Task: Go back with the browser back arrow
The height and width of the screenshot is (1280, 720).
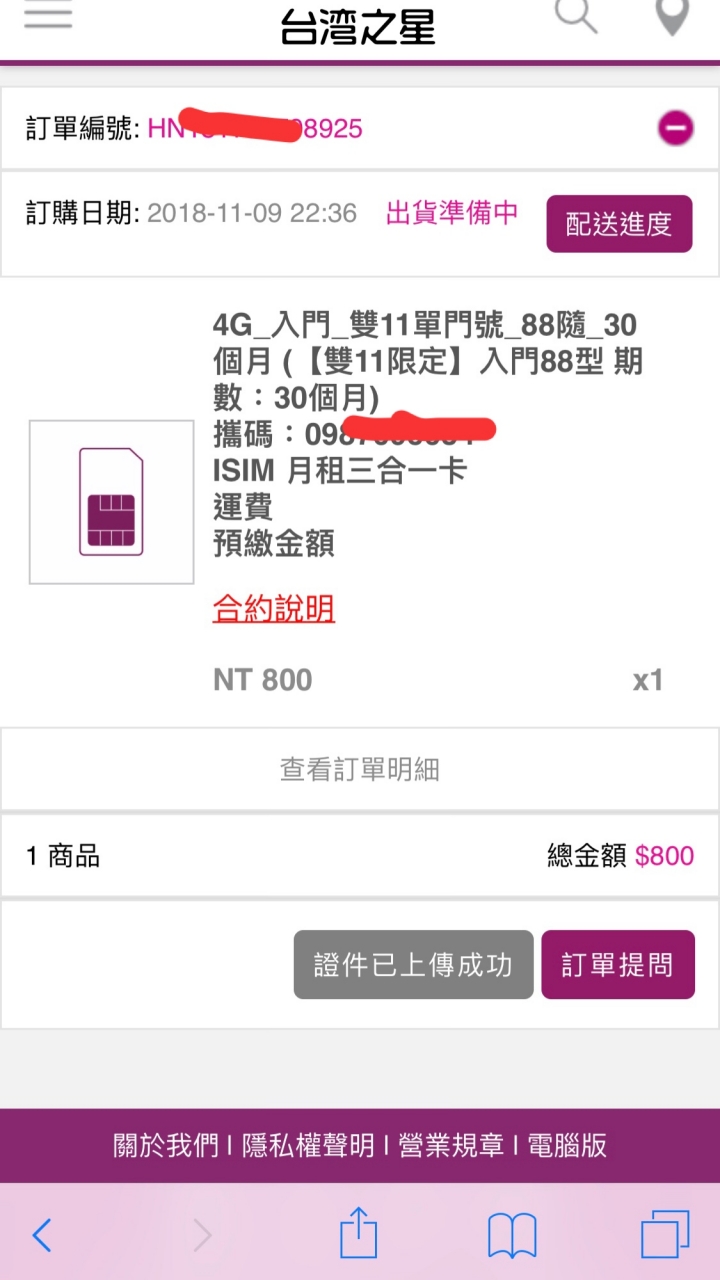Action: 42,1235
